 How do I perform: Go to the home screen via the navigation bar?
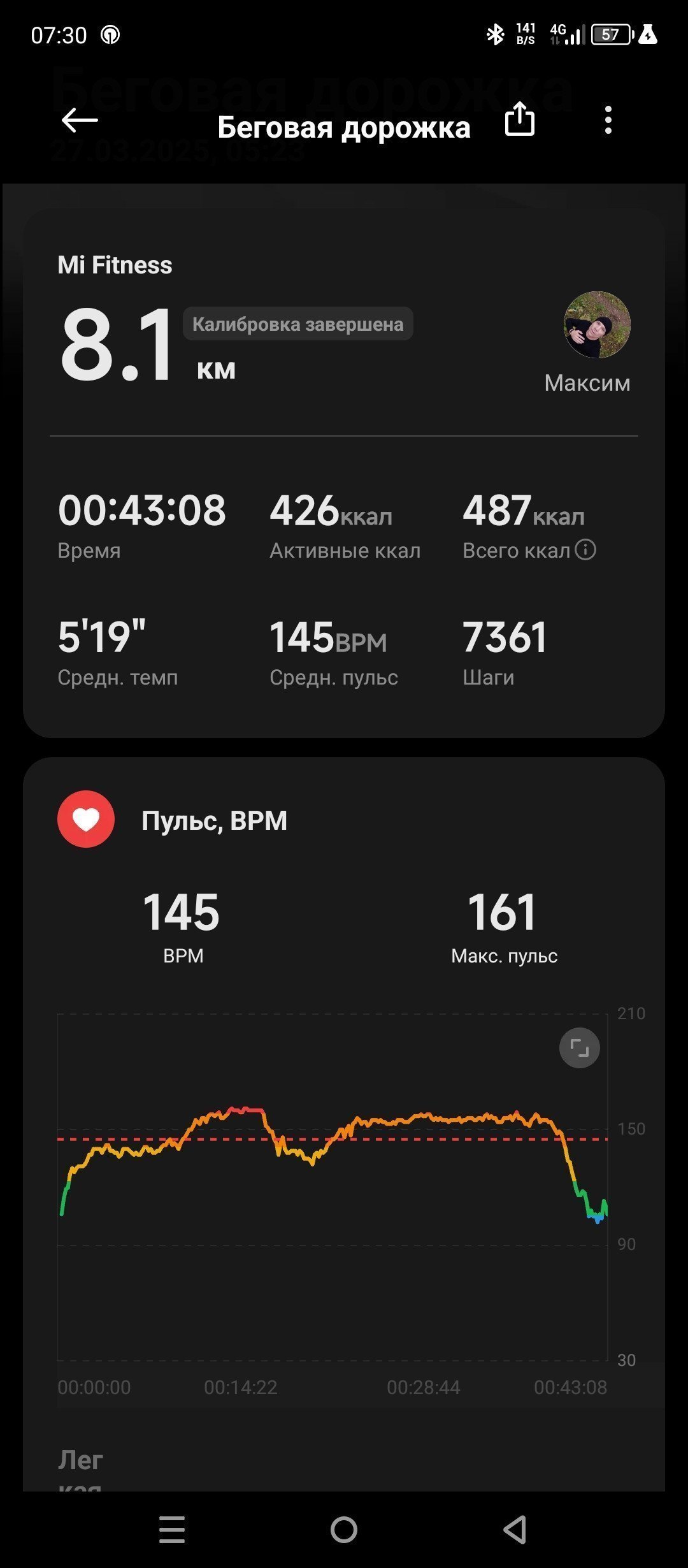(344, 1530)
